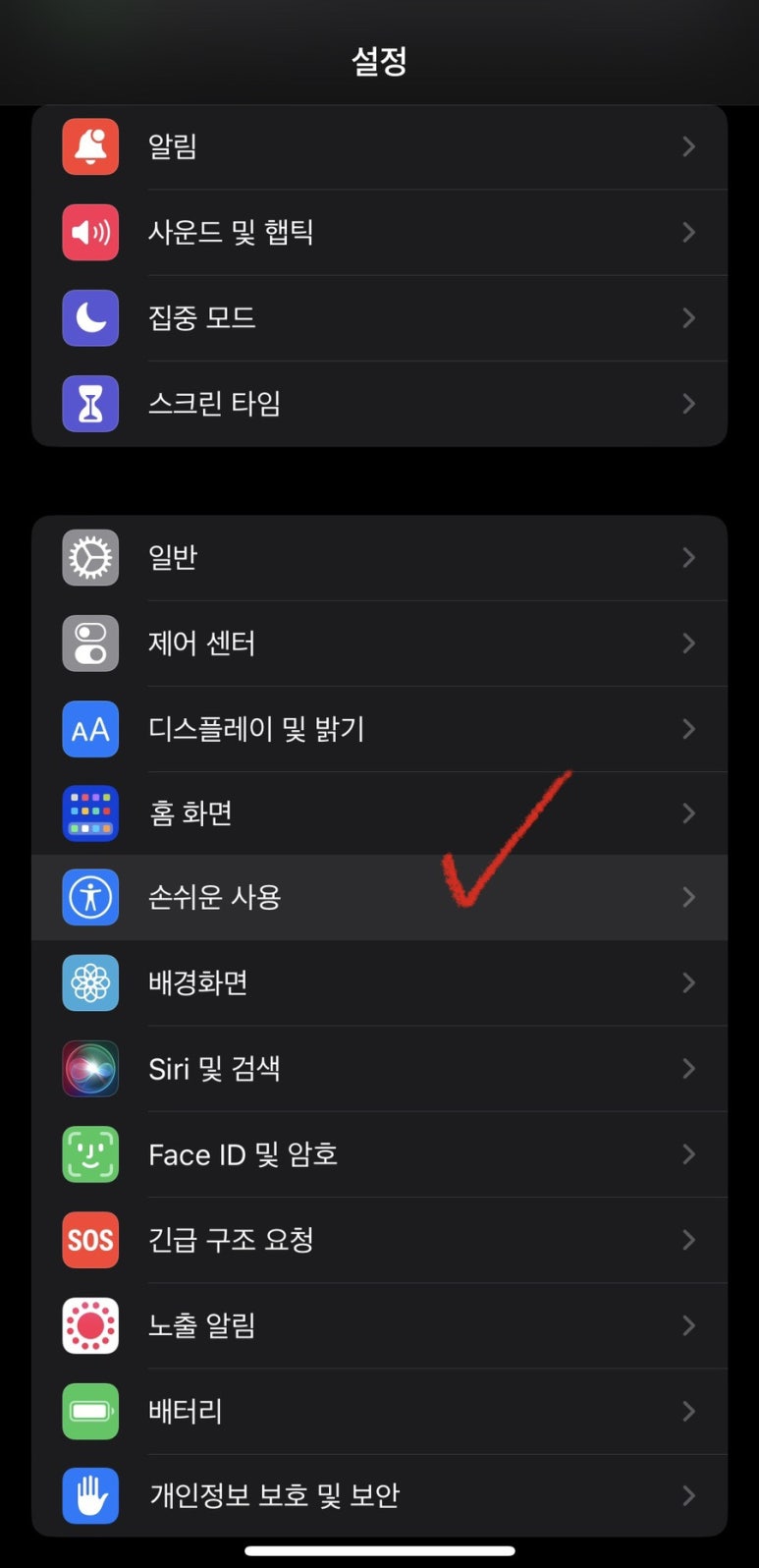The height and width of the screenshot is (1568, 759).
Task: Select 노출 알림 row
Action: pos(379,1325)
